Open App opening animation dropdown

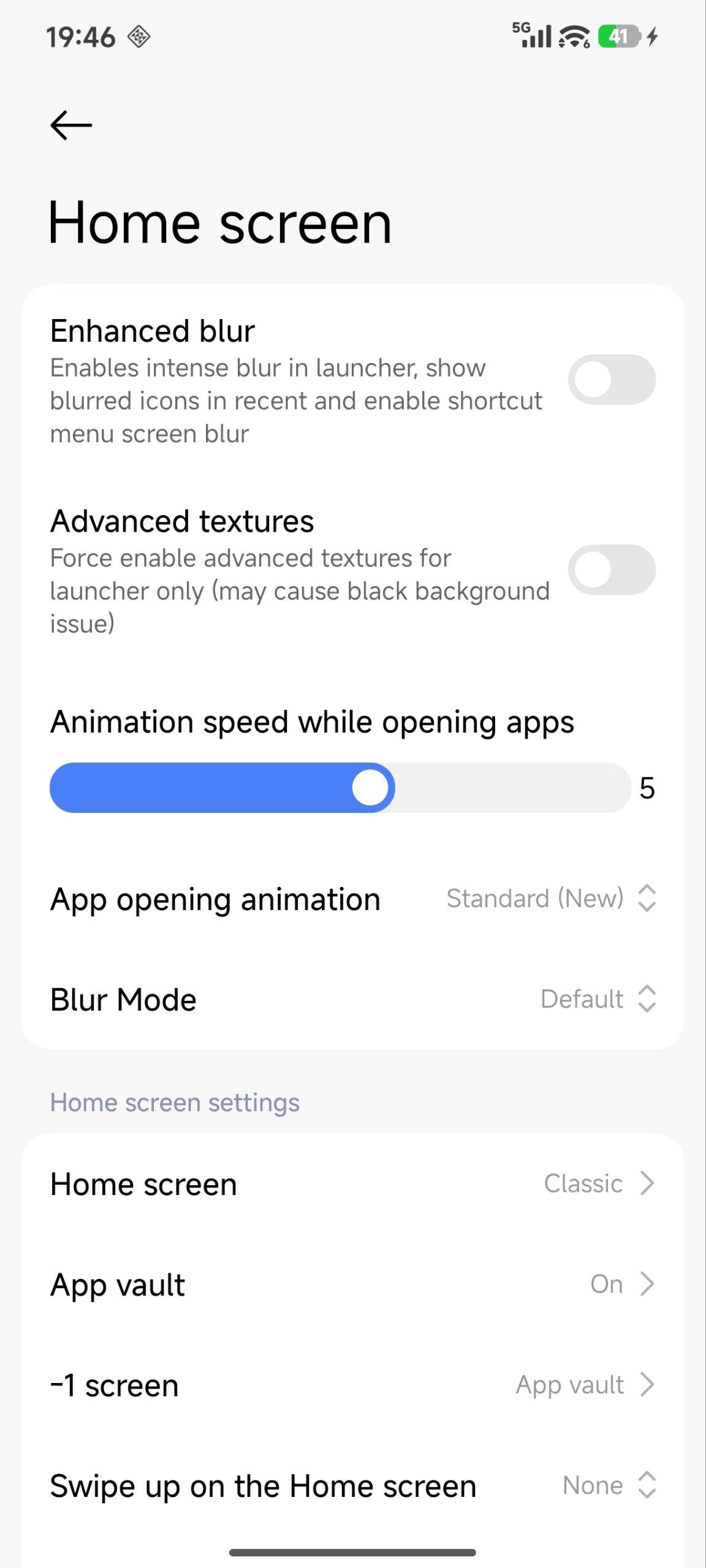(x=550, y=899)
